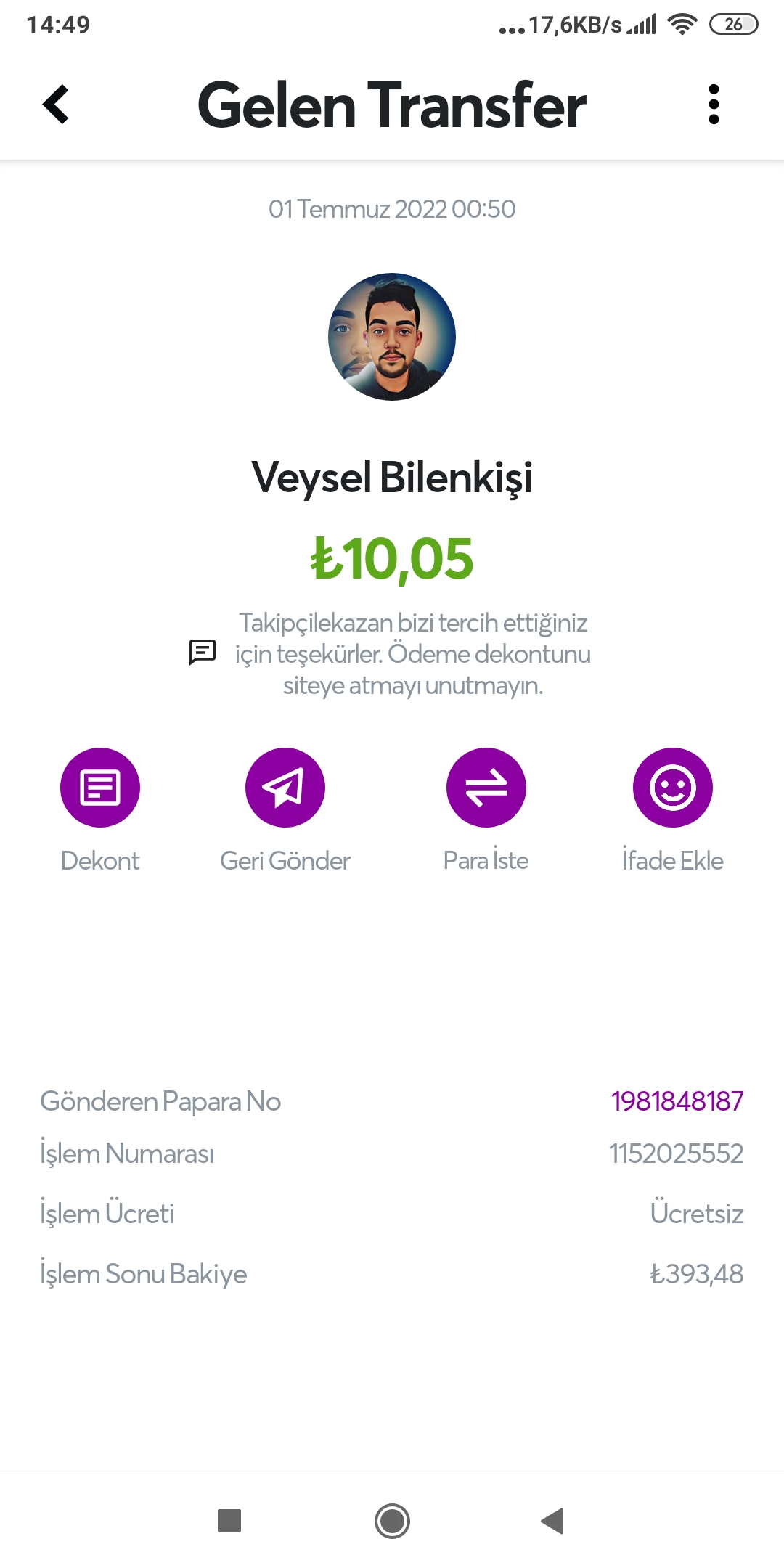
Task: Open sender Papara number 1981848187
Action: click(677, 1101)
